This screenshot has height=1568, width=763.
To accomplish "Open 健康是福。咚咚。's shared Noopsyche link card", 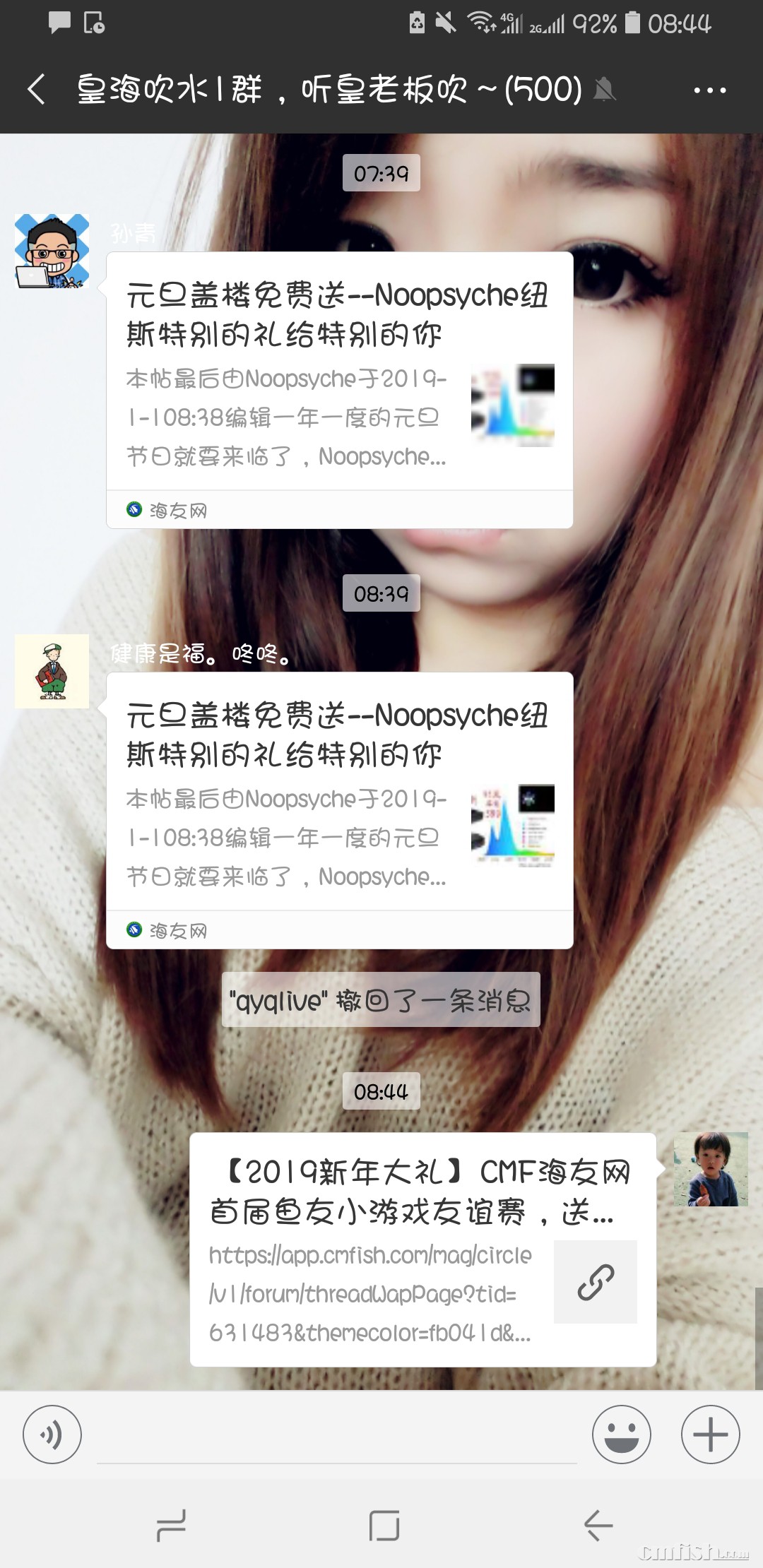I will (x=339, y=795).
